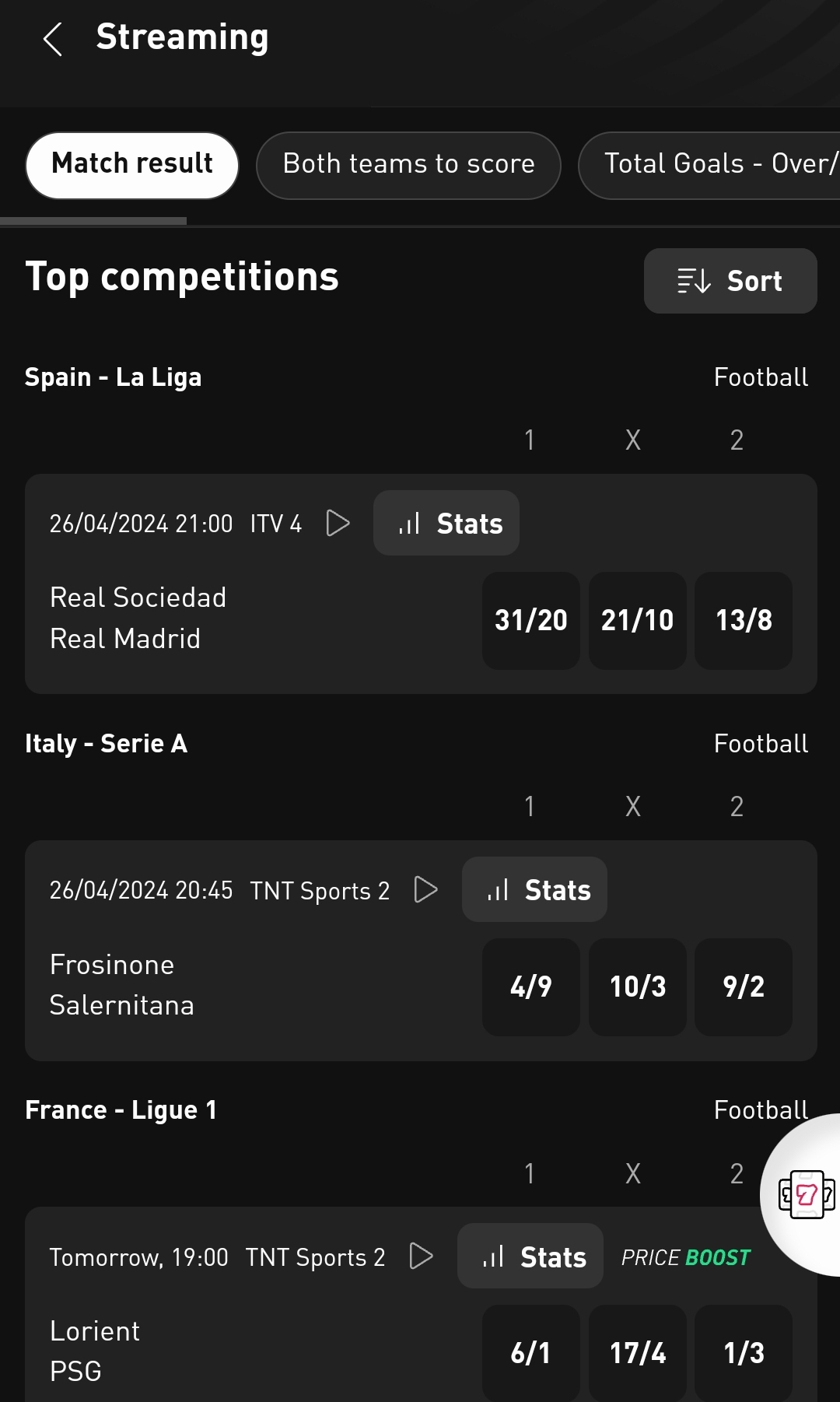840x1402 pixels.
Task: Open the Total Goals Over/Under market
Action: [722, 165]
